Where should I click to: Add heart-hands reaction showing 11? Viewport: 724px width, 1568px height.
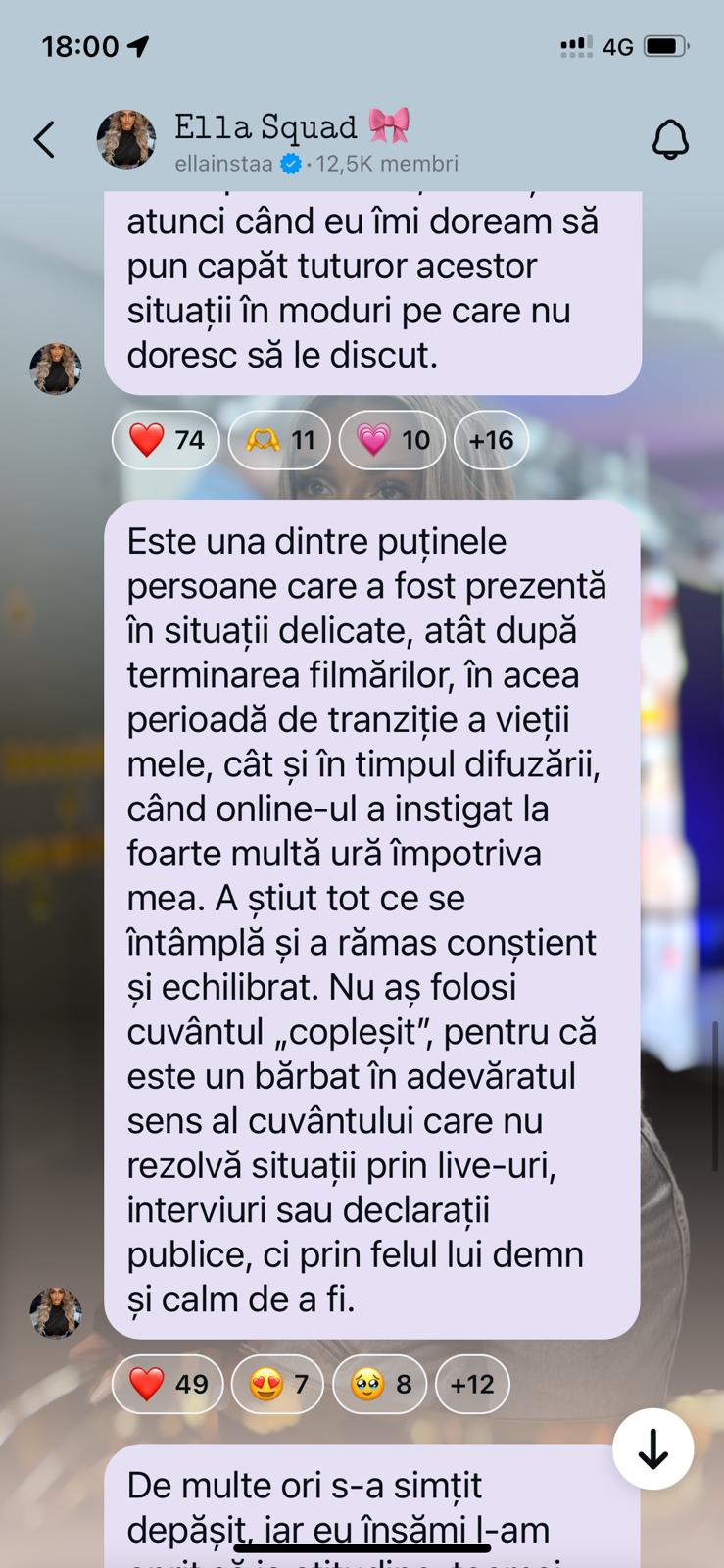point(279,440)
